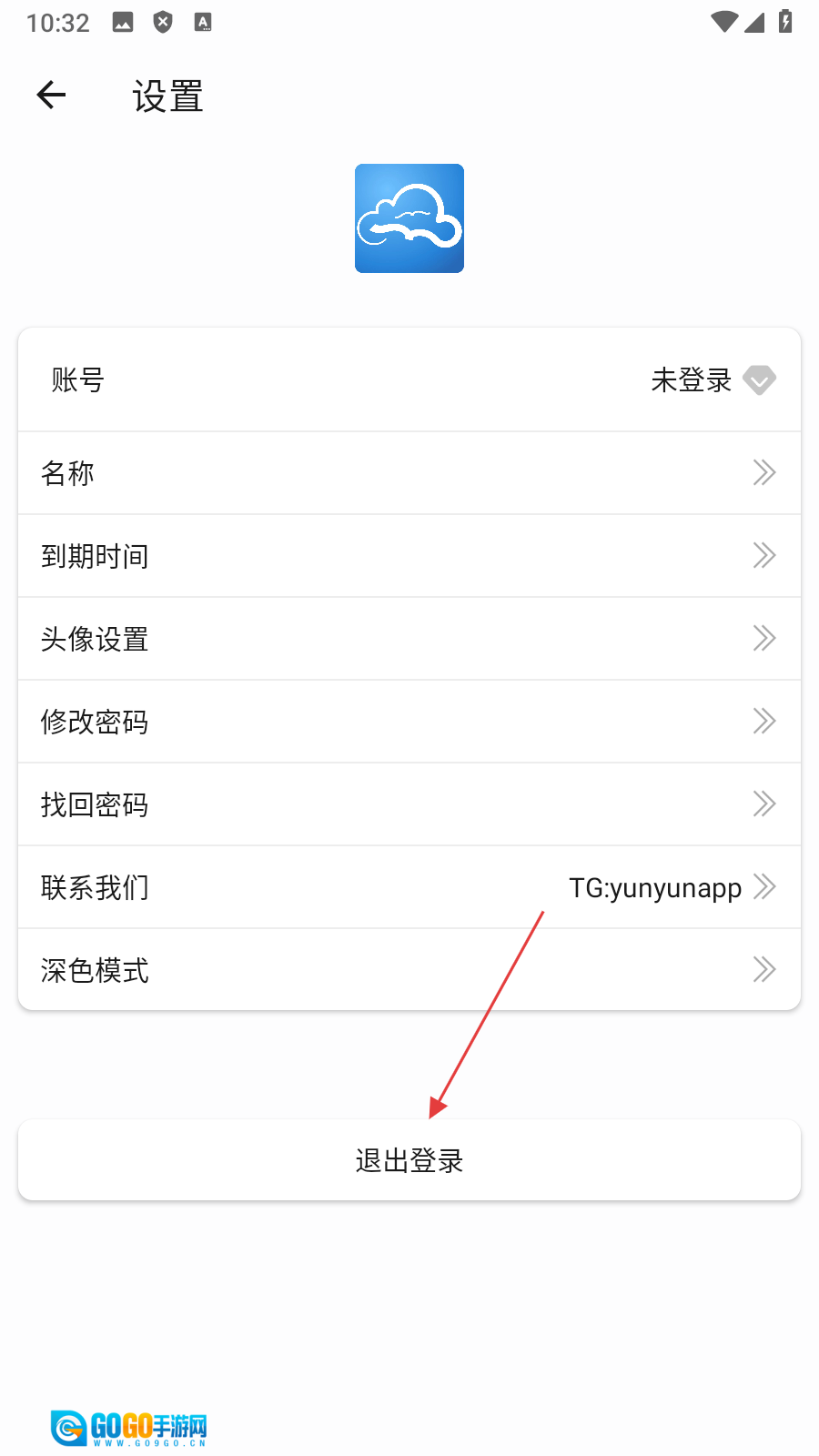Open the 账号 row showing 未登录

pos(409,379)
